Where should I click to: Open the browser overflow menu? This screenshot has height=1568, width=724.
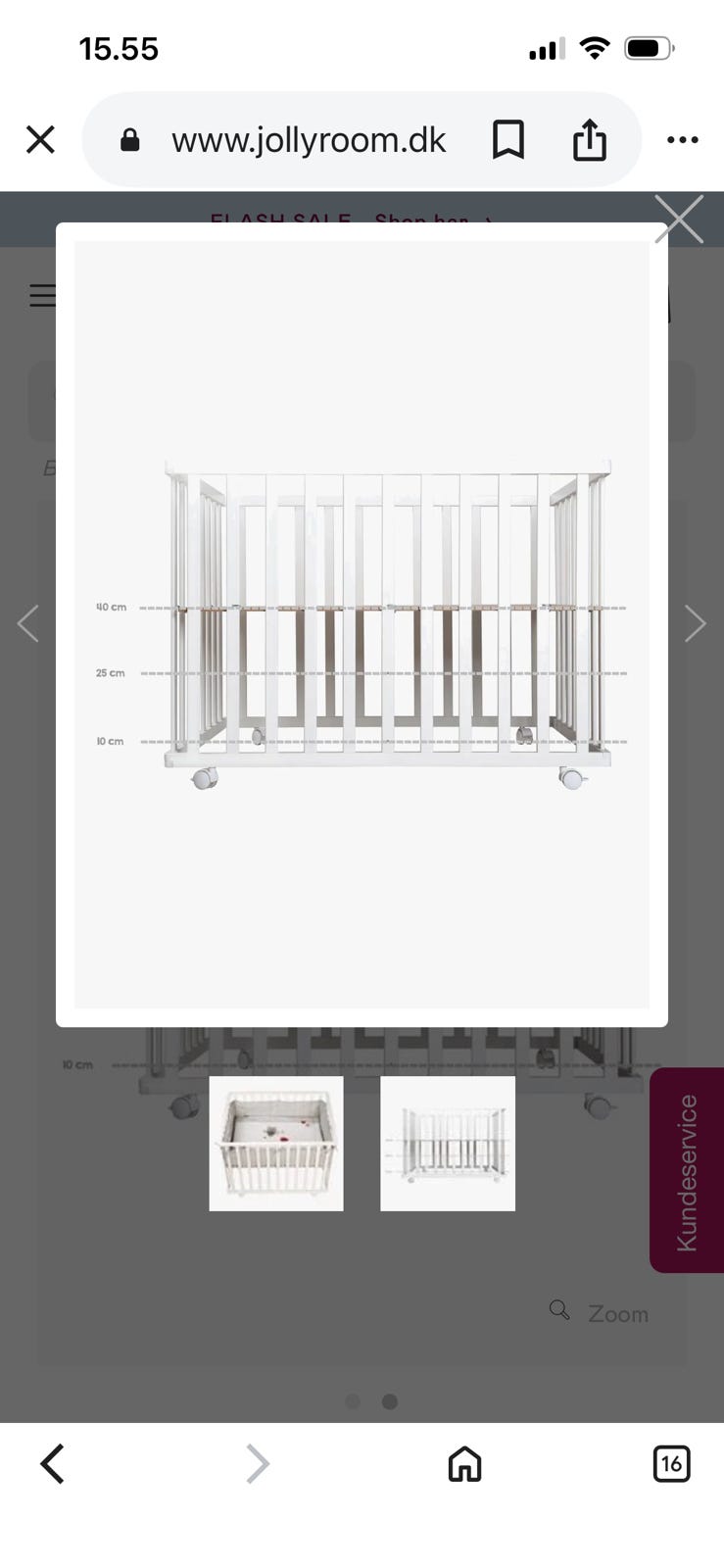pos(682,140)
